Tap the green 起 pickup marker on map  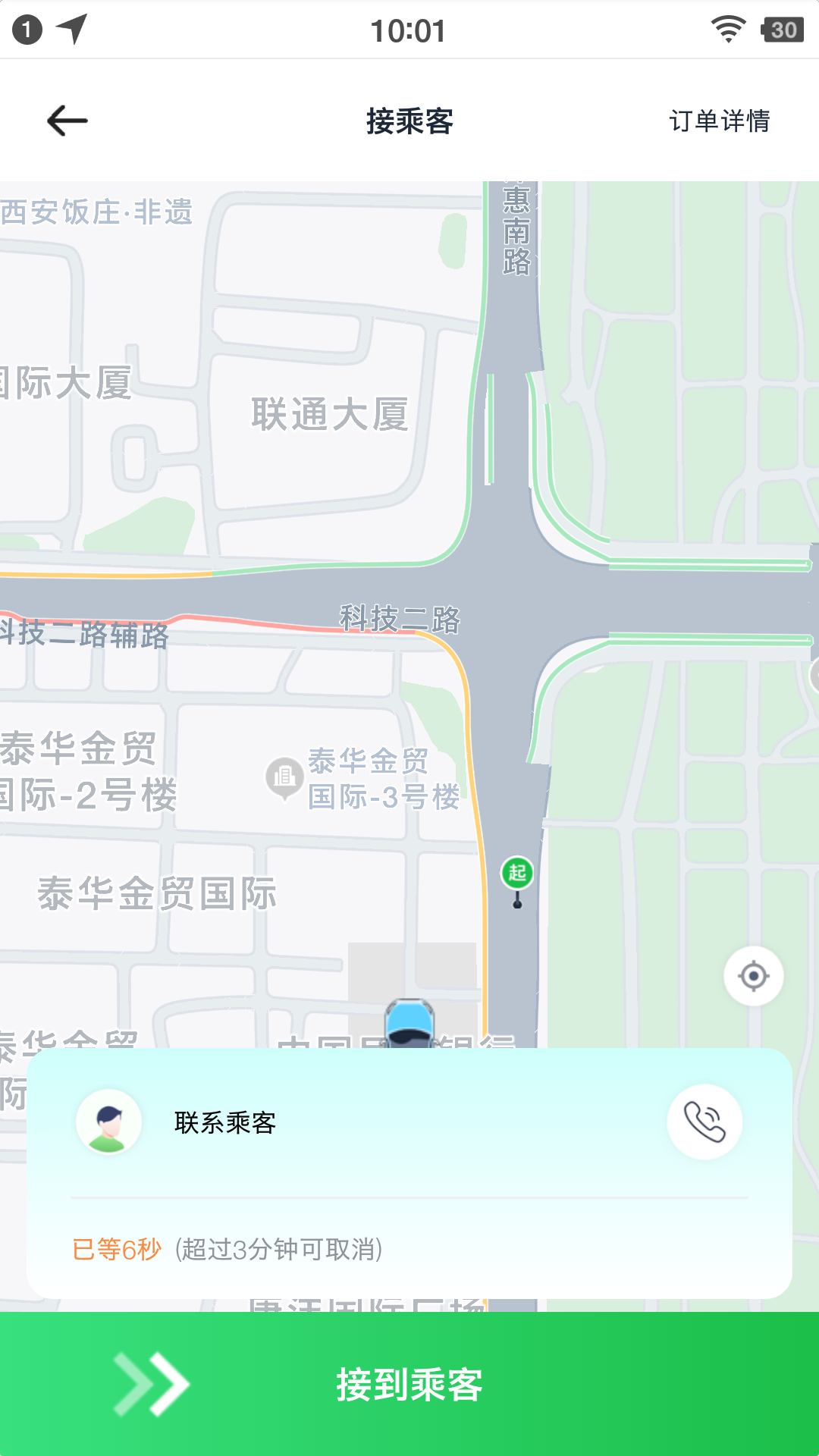(x=516, y=874)
